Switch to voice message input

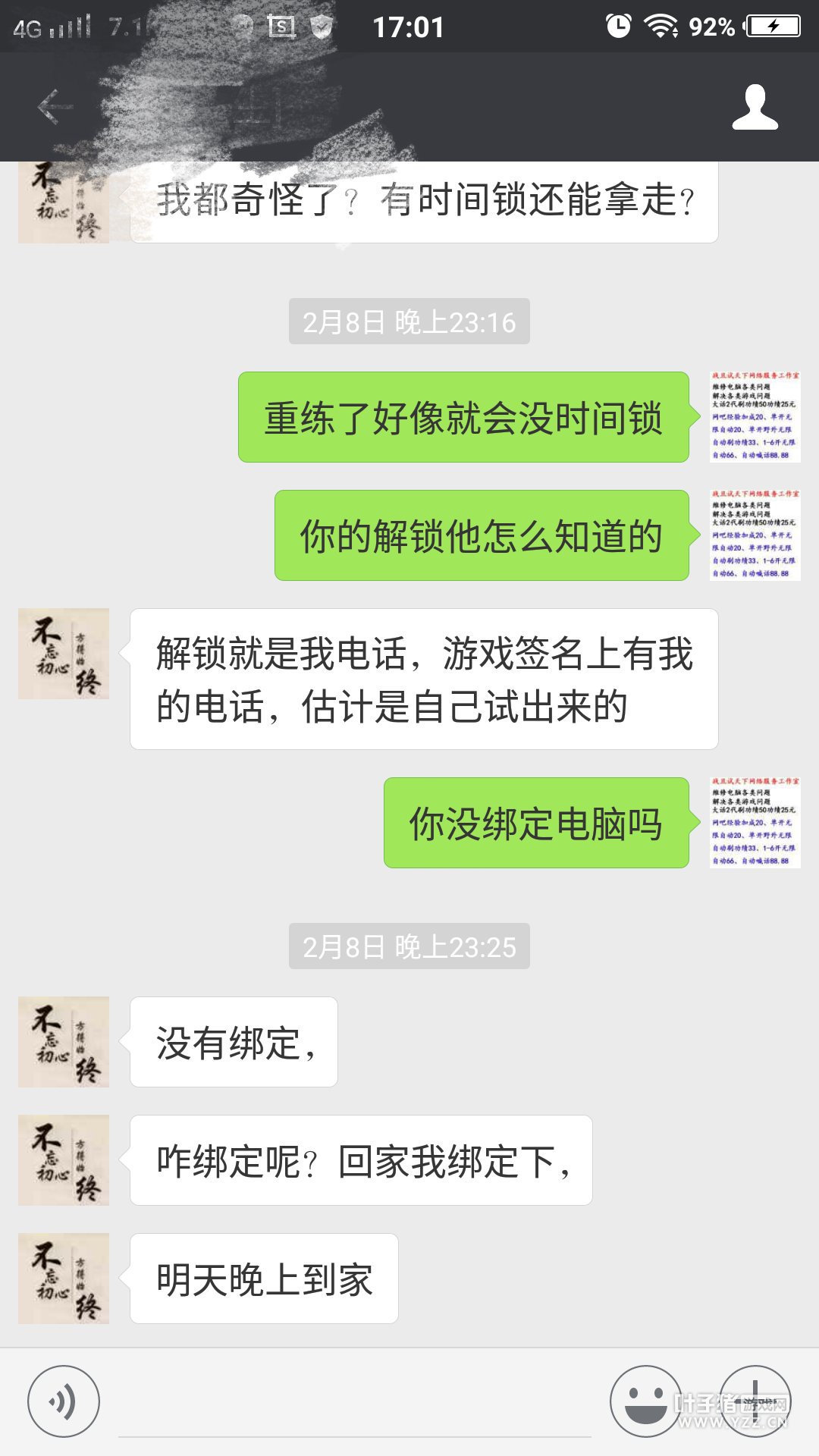coord(64,1401)
